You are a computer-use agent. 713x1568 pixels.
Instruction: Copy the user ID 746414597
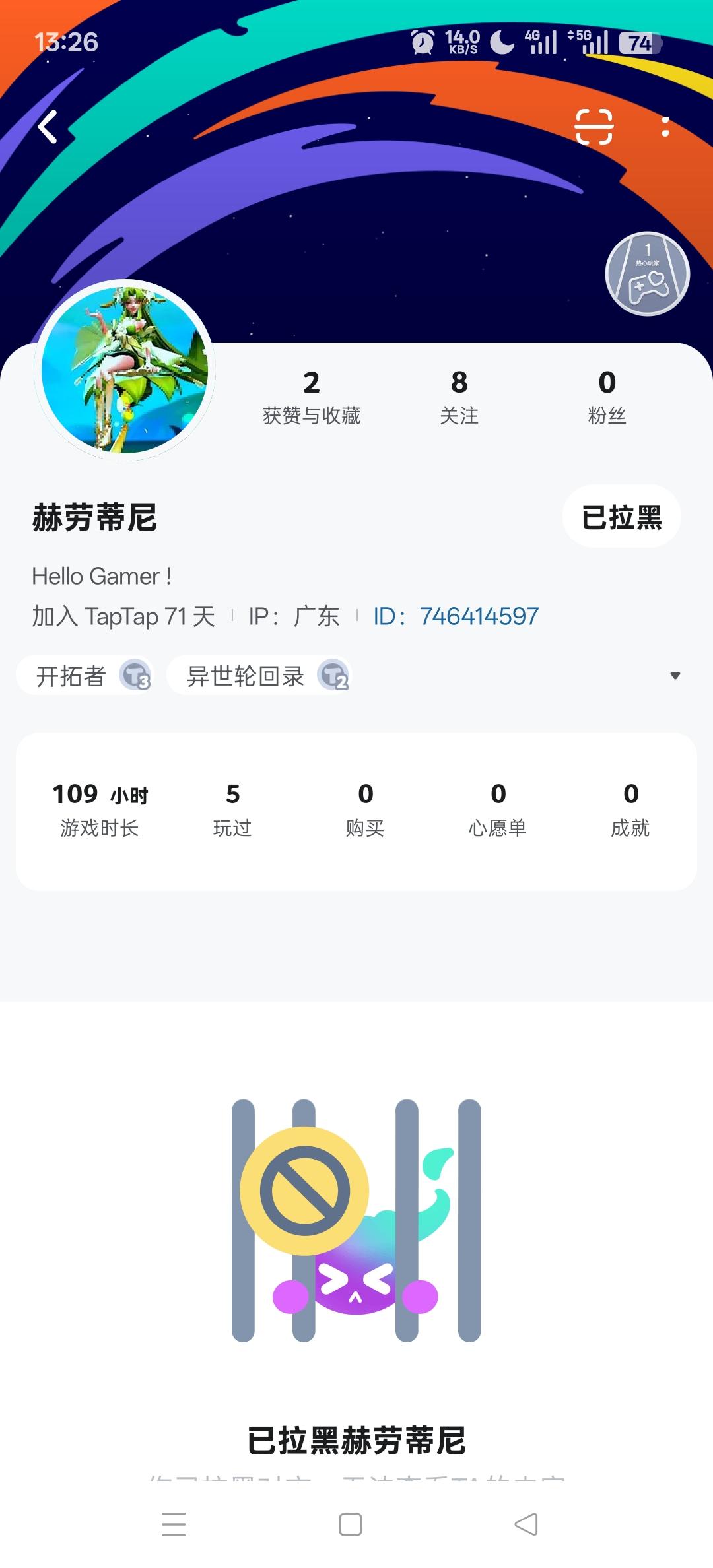pyautogui.click(x=479, y=616)
